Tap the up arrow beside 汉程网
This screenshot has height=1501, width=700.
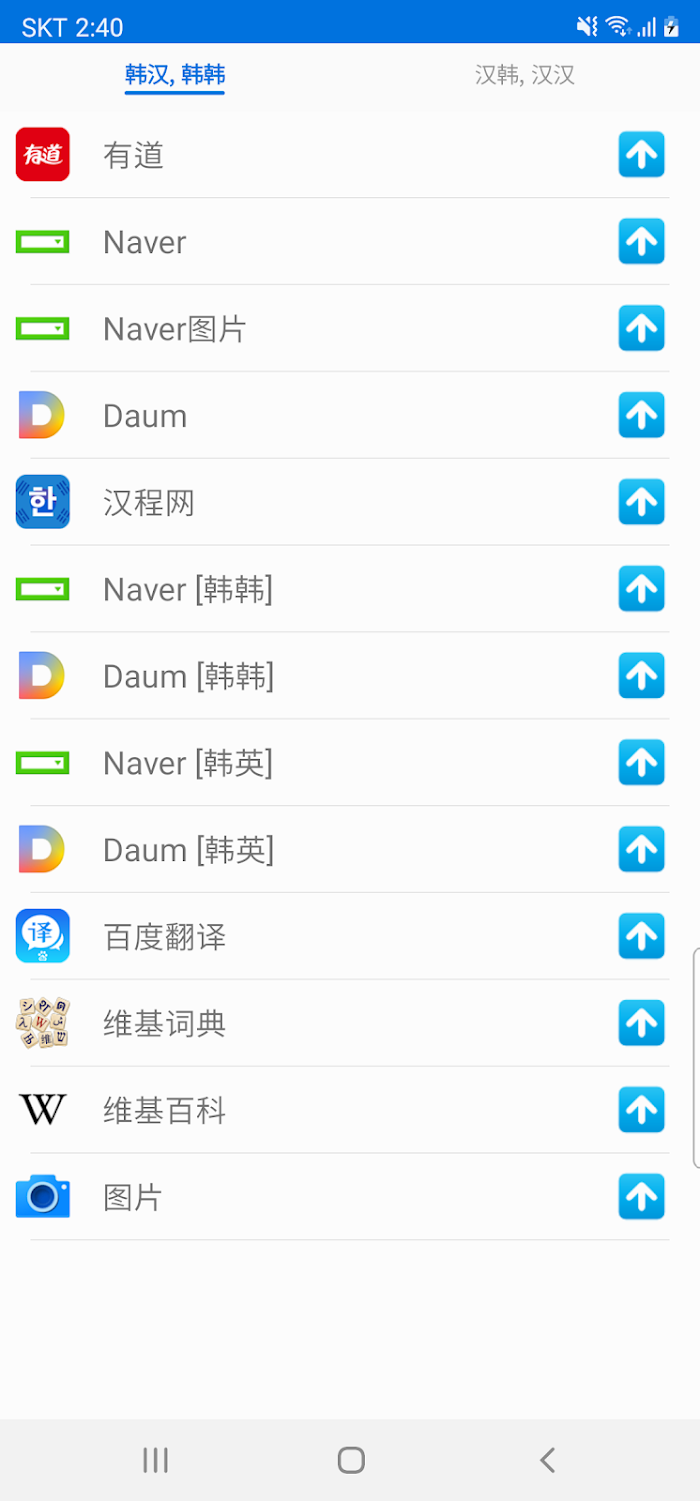pyautogui.click(x=641, y=502)
